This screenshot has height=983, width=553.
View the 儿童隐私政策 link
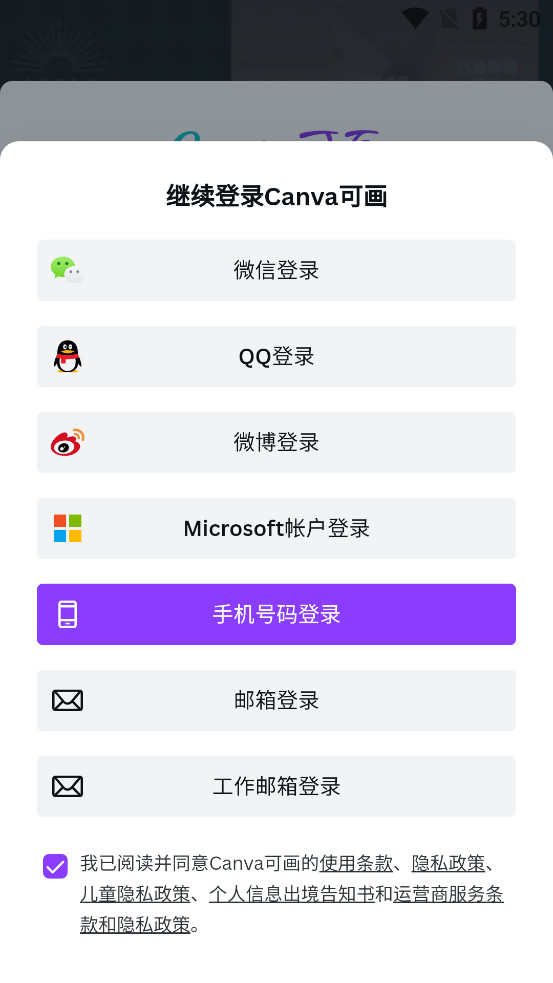point(135,894)
